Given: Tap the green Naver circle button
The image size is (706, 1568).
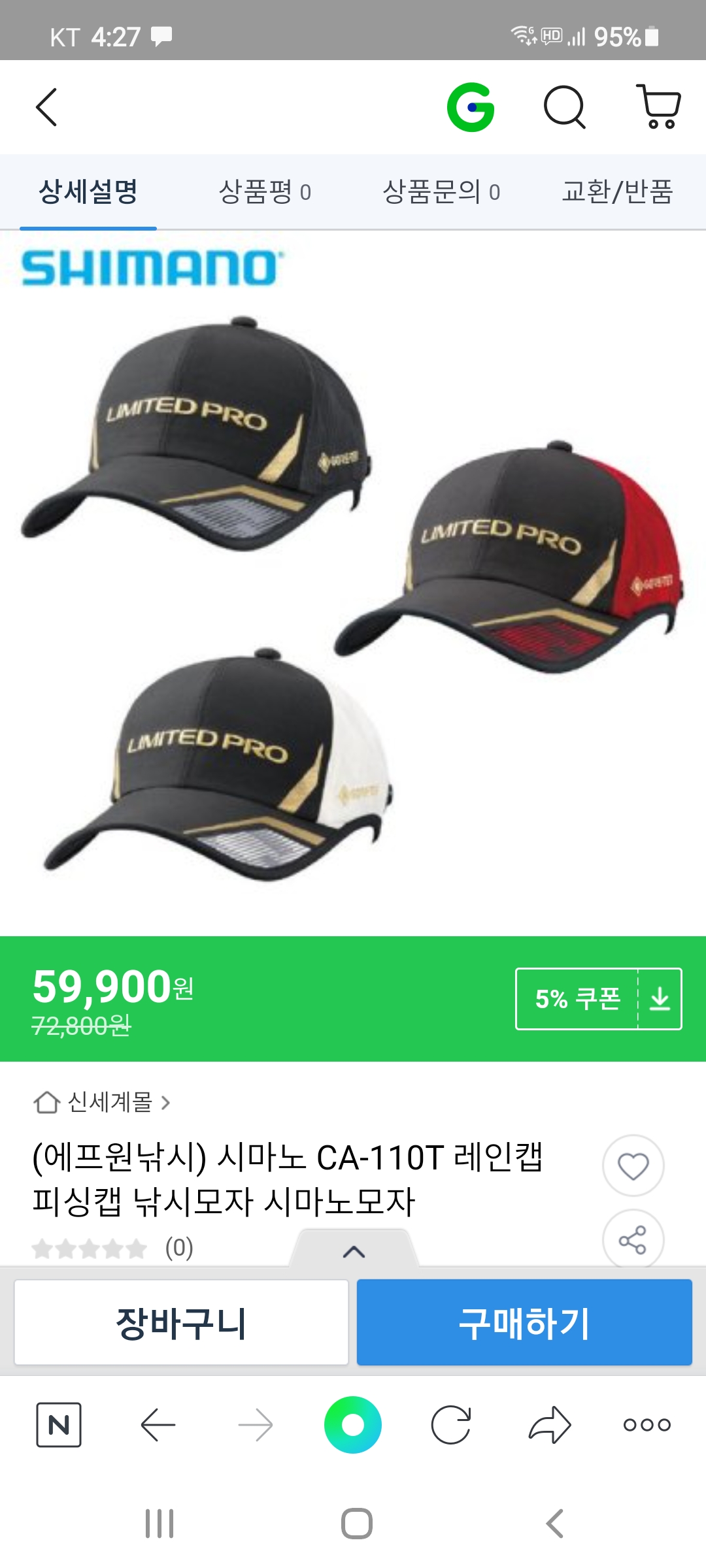Looking at the screenshot, I should 353,1425.
